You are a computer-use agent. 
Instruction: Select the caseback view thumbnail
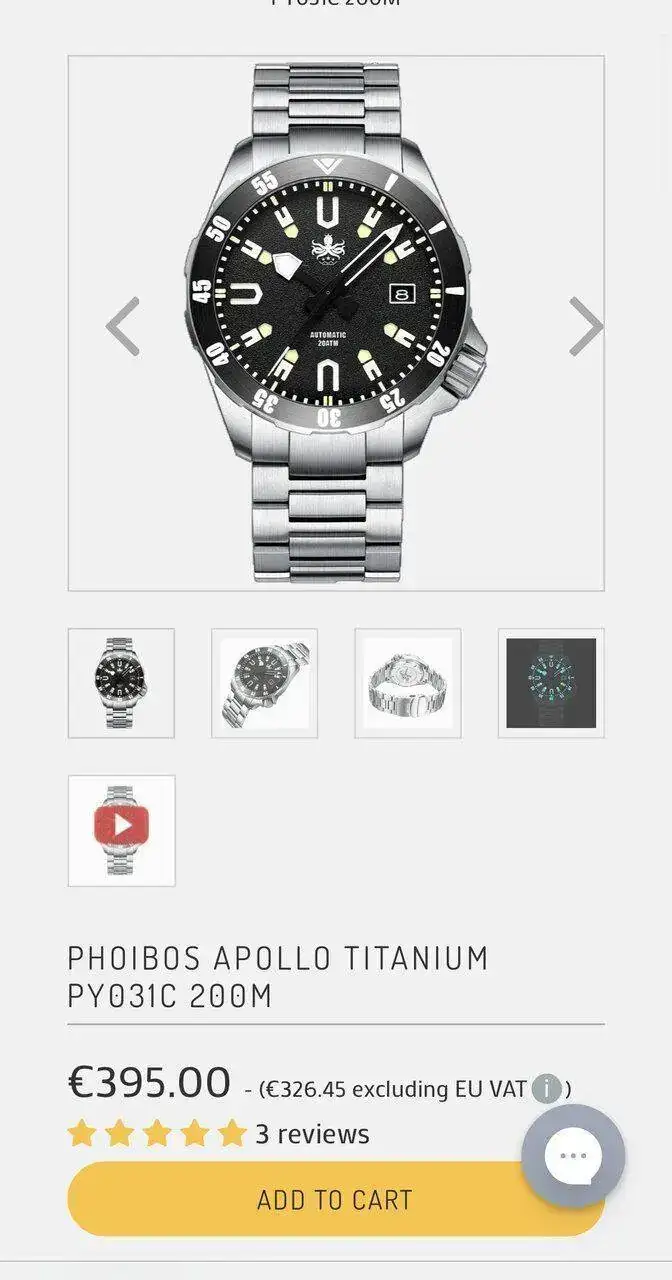408,683
